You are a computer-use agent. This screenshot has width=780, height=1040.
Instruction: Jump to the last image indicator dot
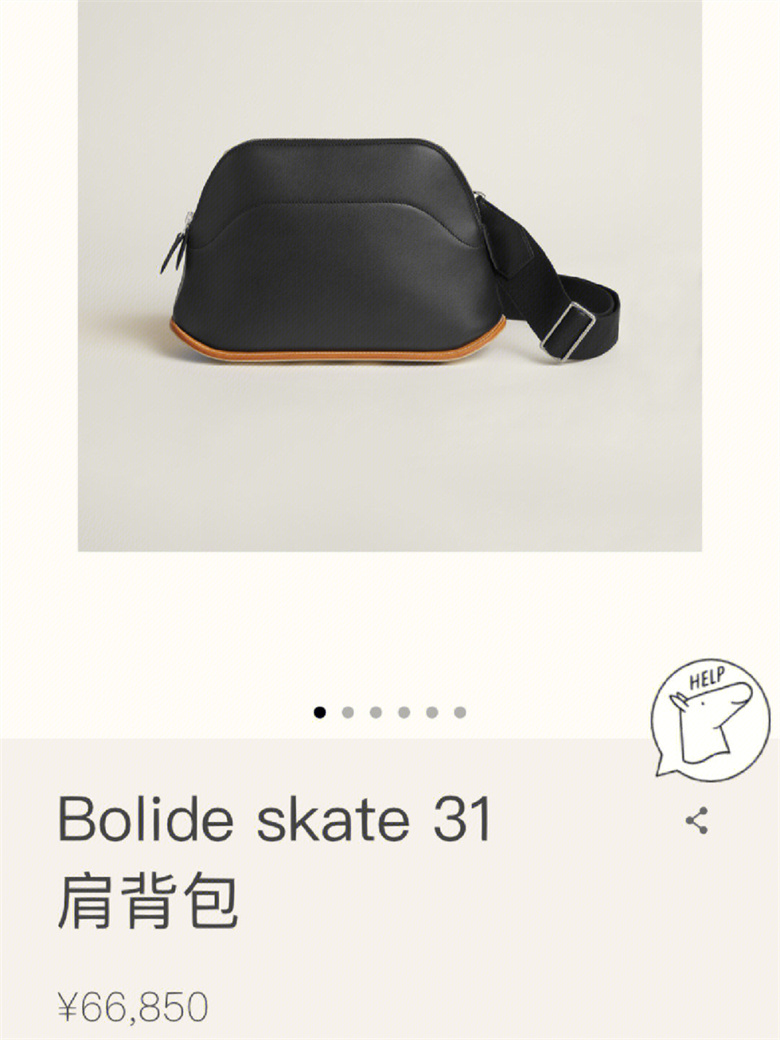point(460,713)
